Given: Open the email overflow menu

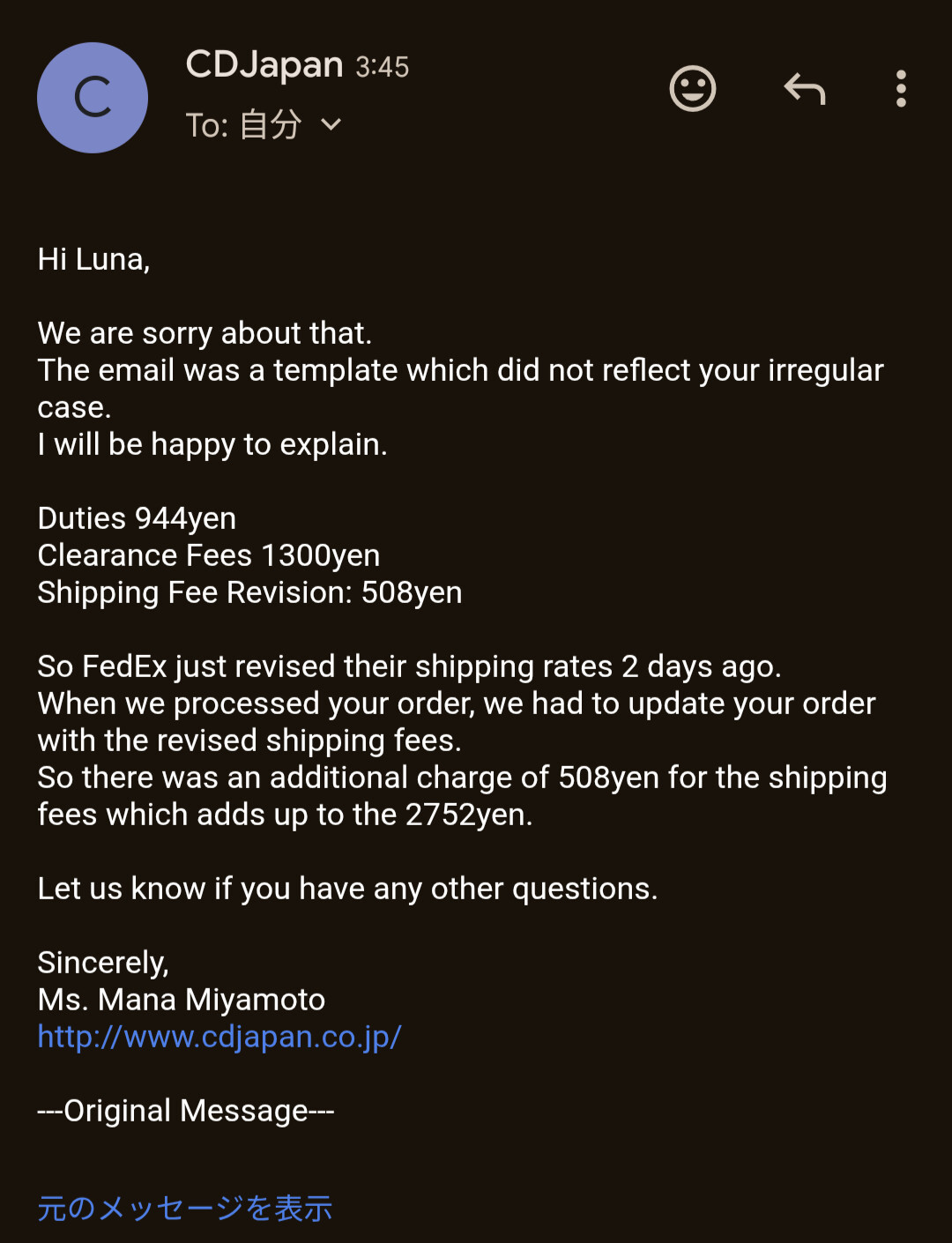Looking at the screenshot, I should point(900,89).
